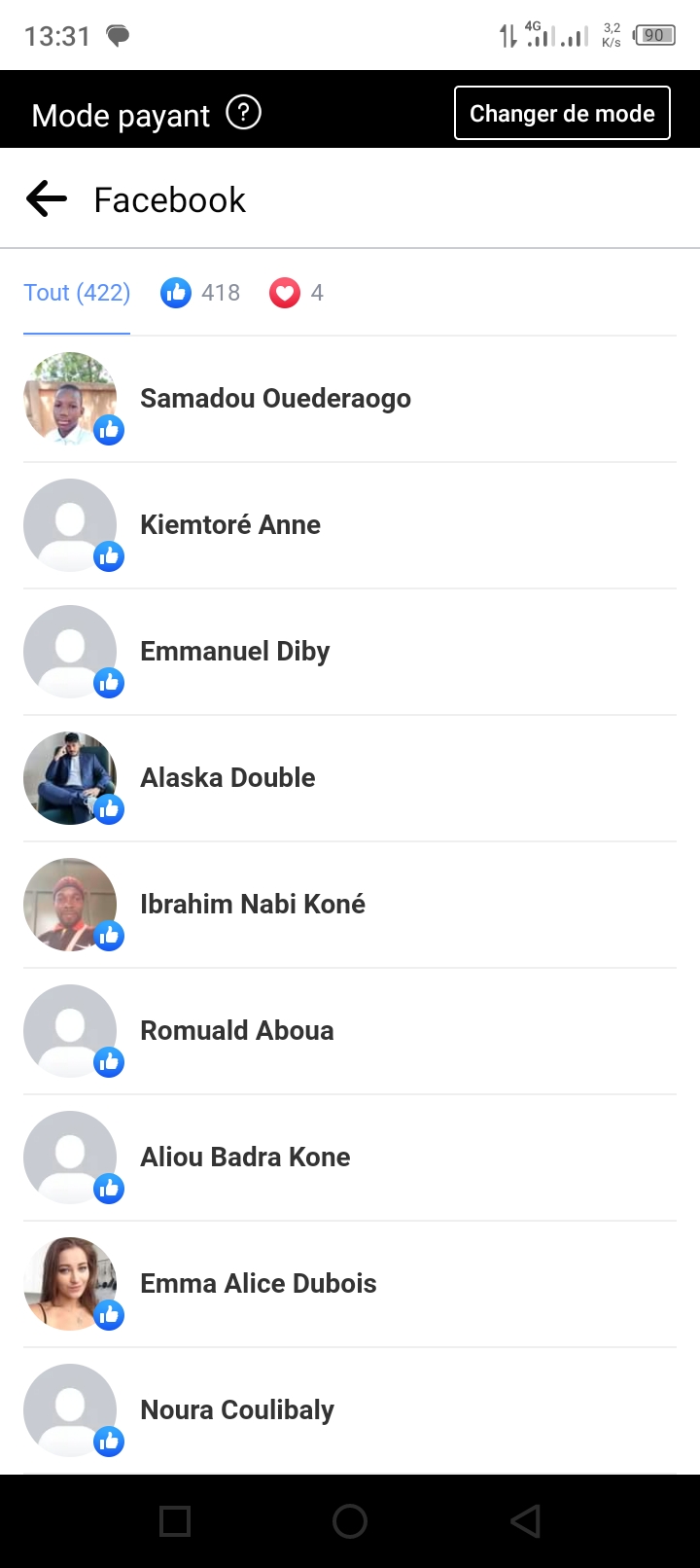Open Emma Alice Dubois's profile

pyautogui.click(x=258, y=1284)
